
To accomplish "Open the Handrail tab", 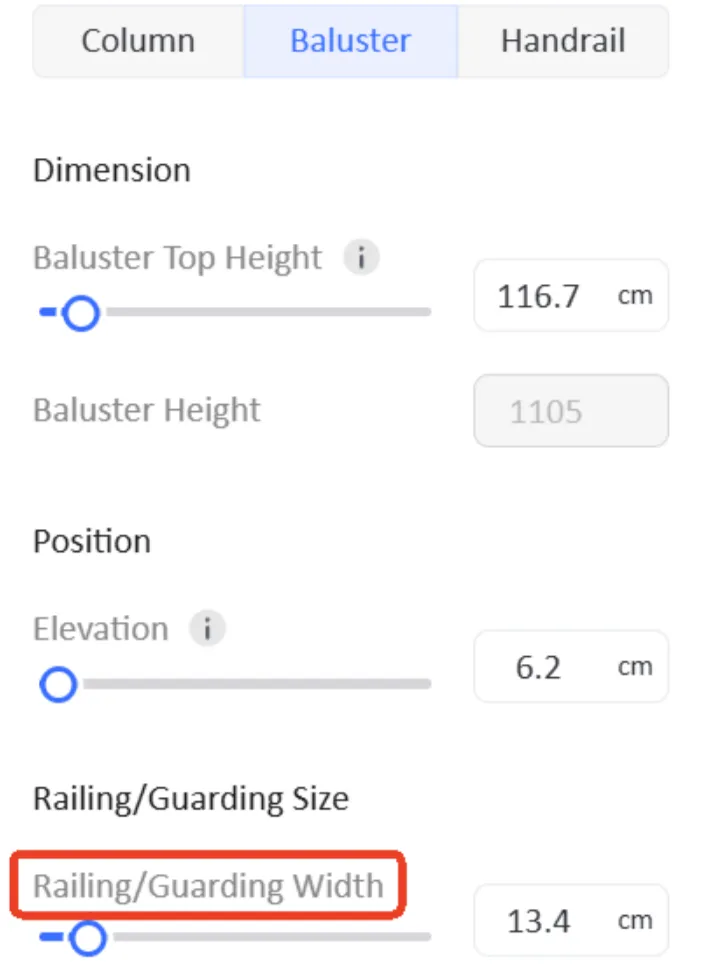I will [x=563, y=42].
